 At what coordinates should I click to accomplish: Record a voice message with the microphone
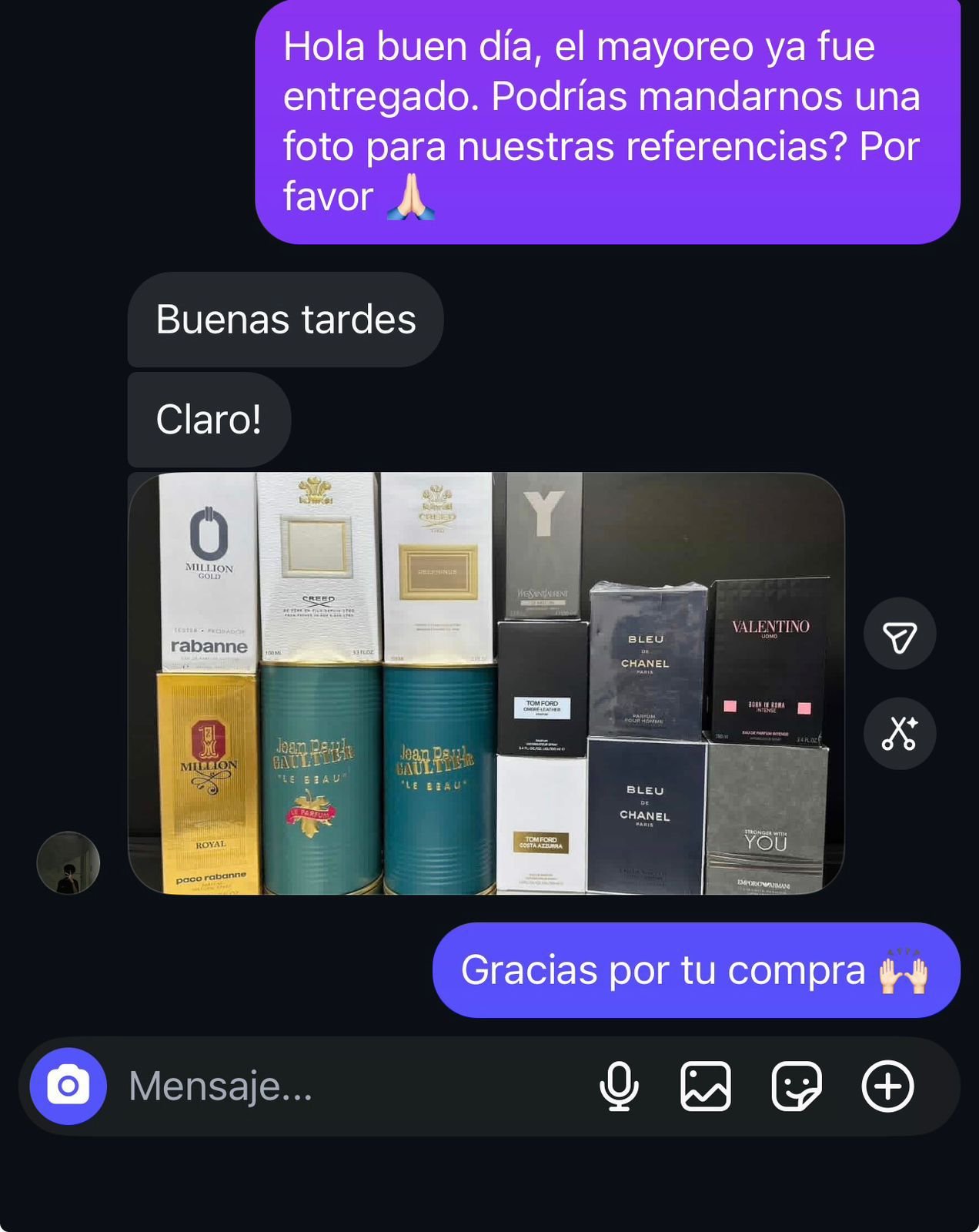[x=619, y=1086]
